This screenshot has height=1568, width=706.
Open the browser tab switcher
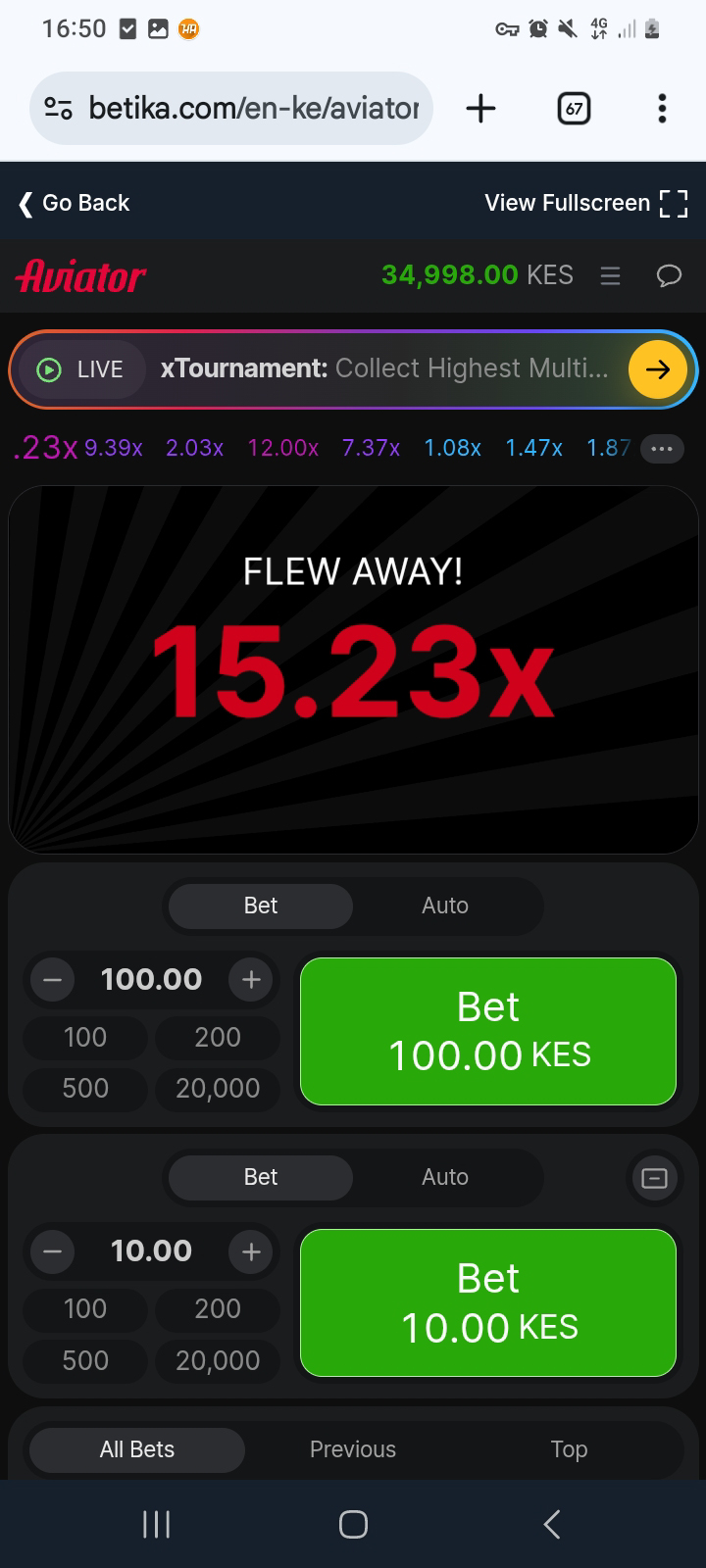[x=574, y=108]
